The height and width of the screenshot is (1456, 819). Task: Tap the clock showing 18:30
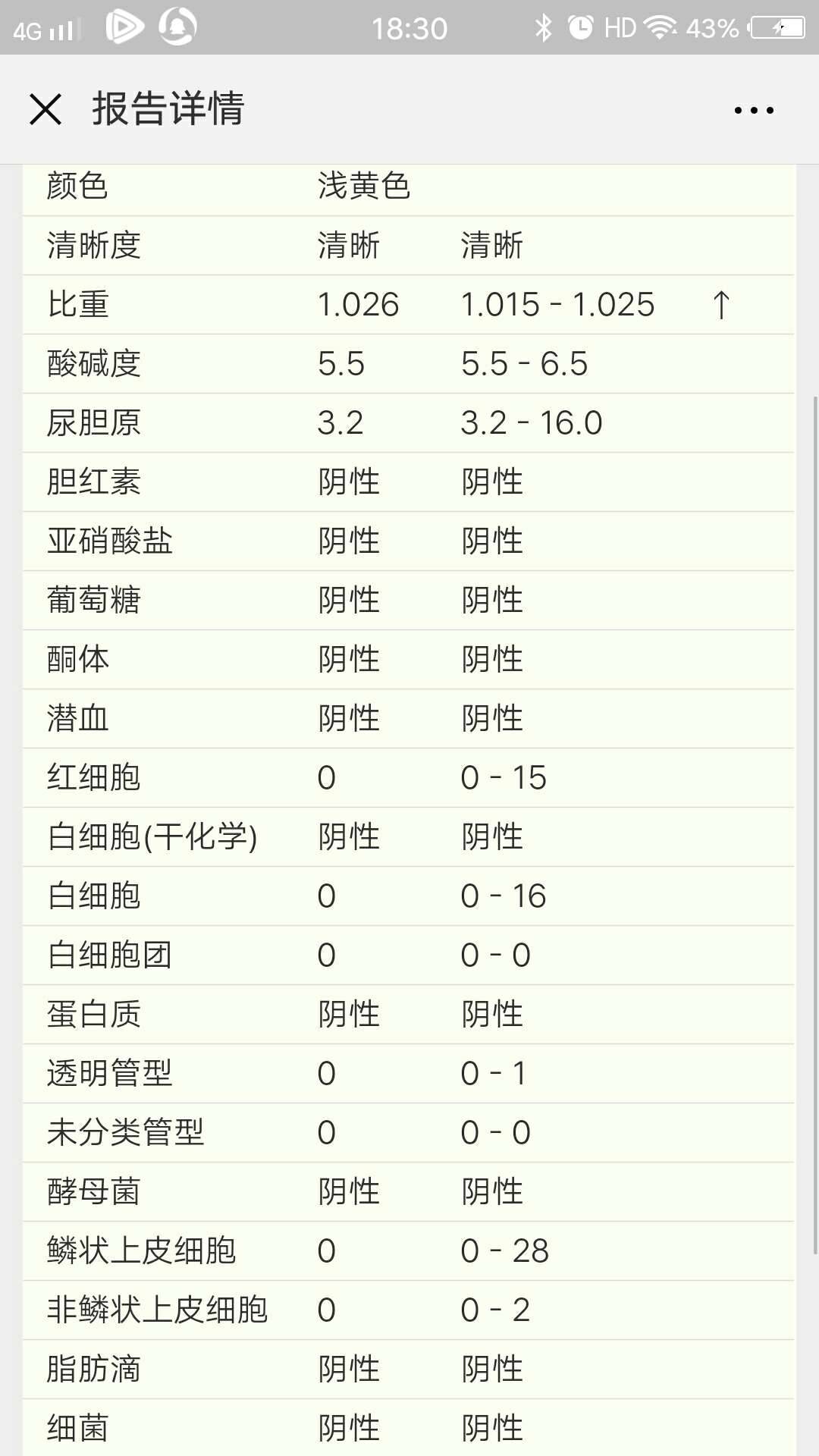(409, 25)
